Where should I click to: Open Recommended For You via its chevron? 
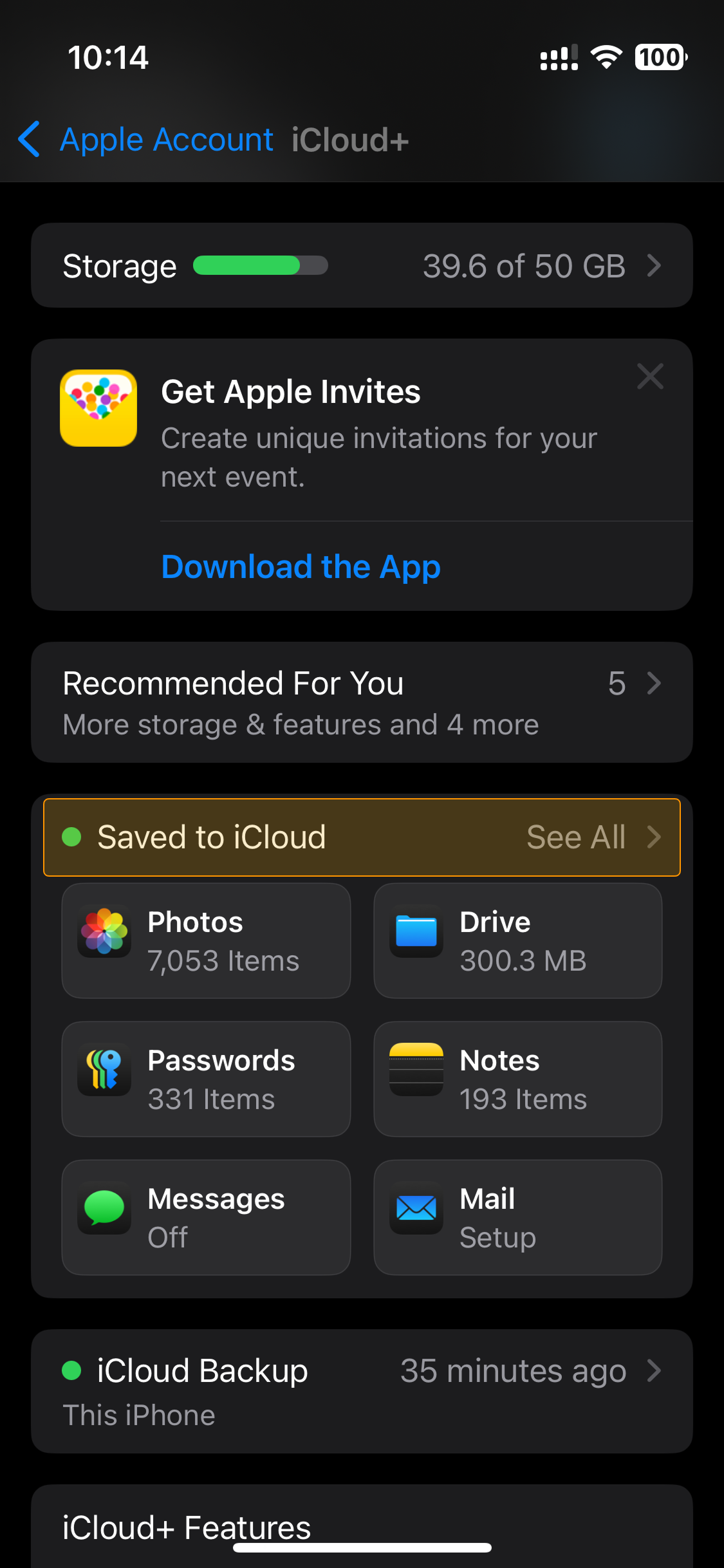pos(654,684)
